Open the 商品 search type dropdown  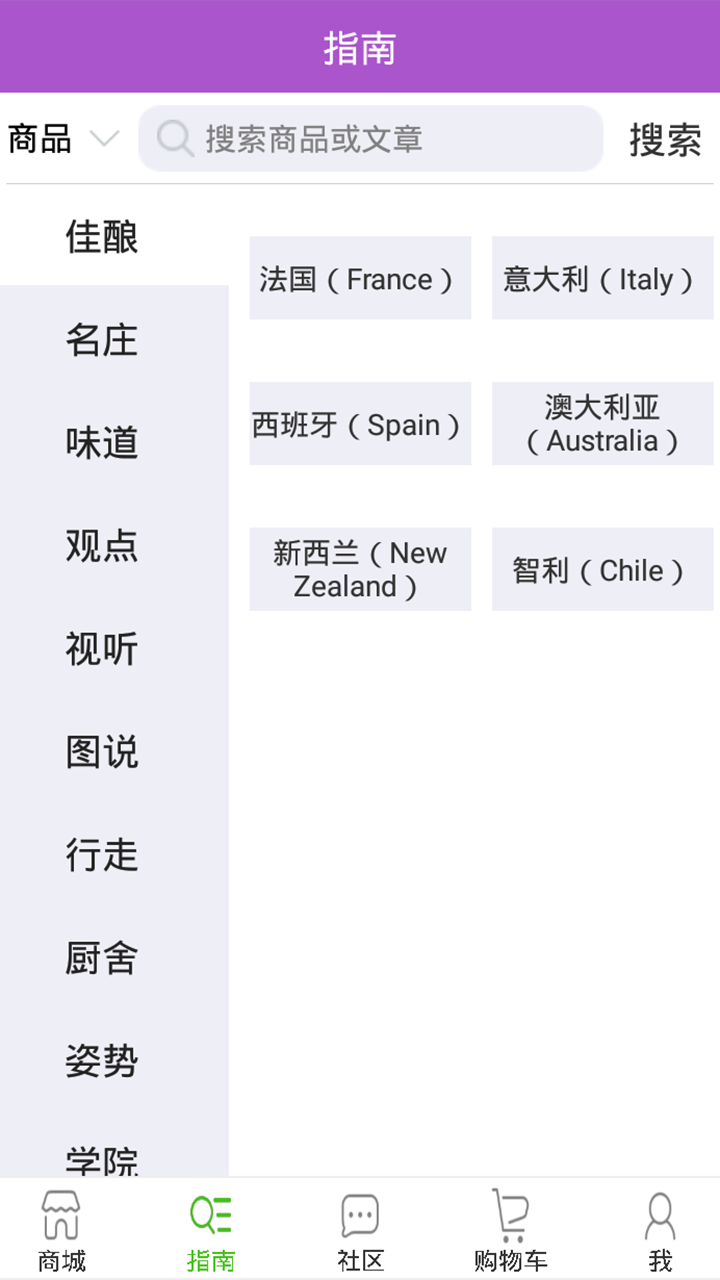coord(62,139)
